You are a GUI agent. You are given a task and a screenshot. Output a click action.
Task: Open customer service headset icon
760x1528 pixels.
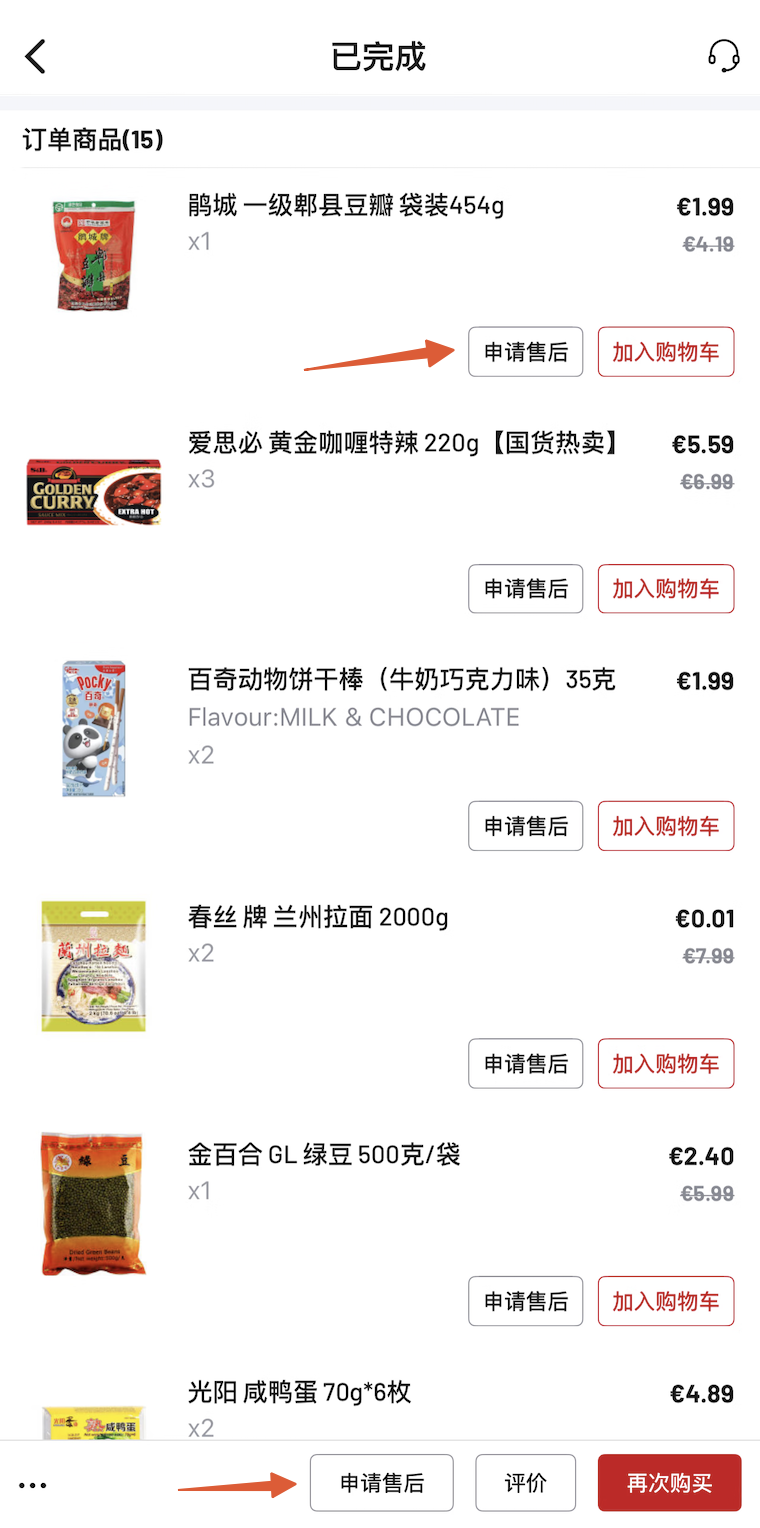click(723, 56)
